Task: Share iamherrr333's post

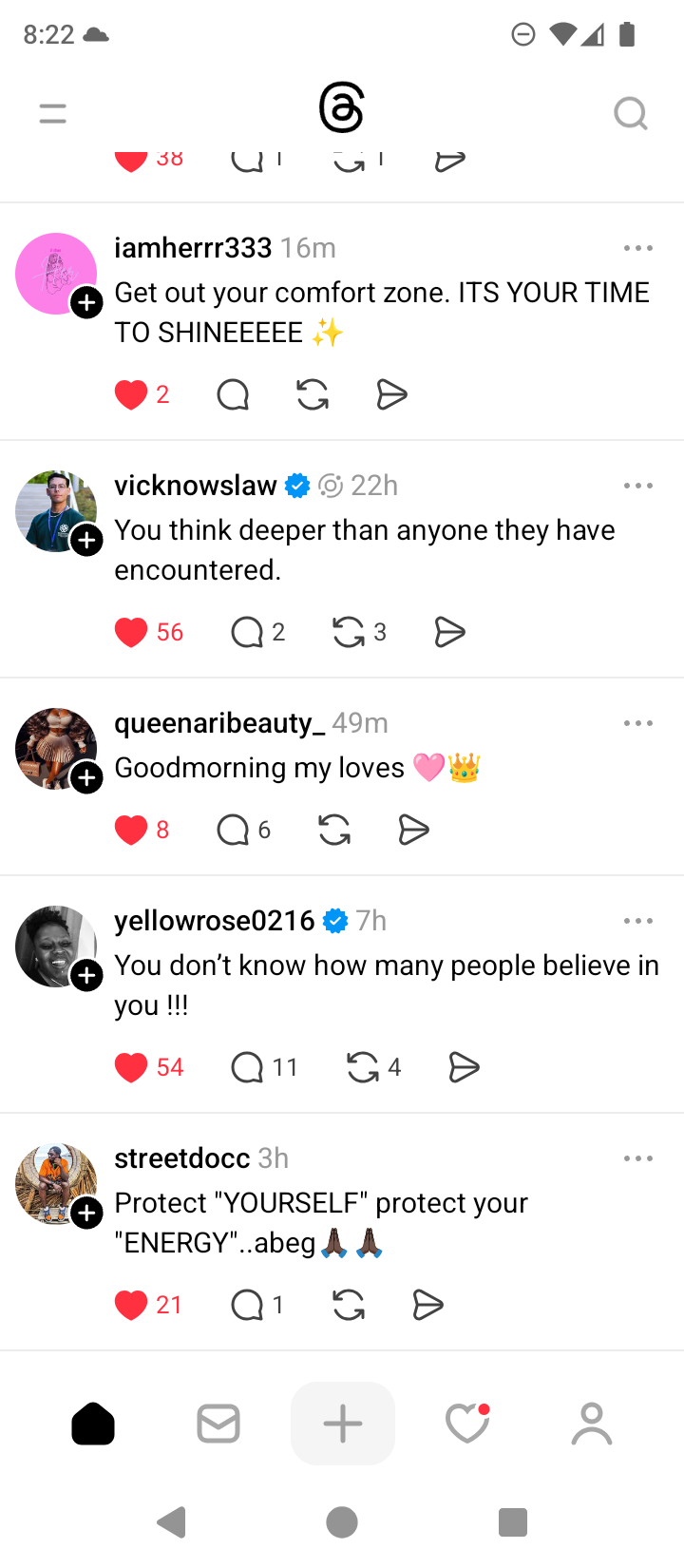Action: point(391,394)
